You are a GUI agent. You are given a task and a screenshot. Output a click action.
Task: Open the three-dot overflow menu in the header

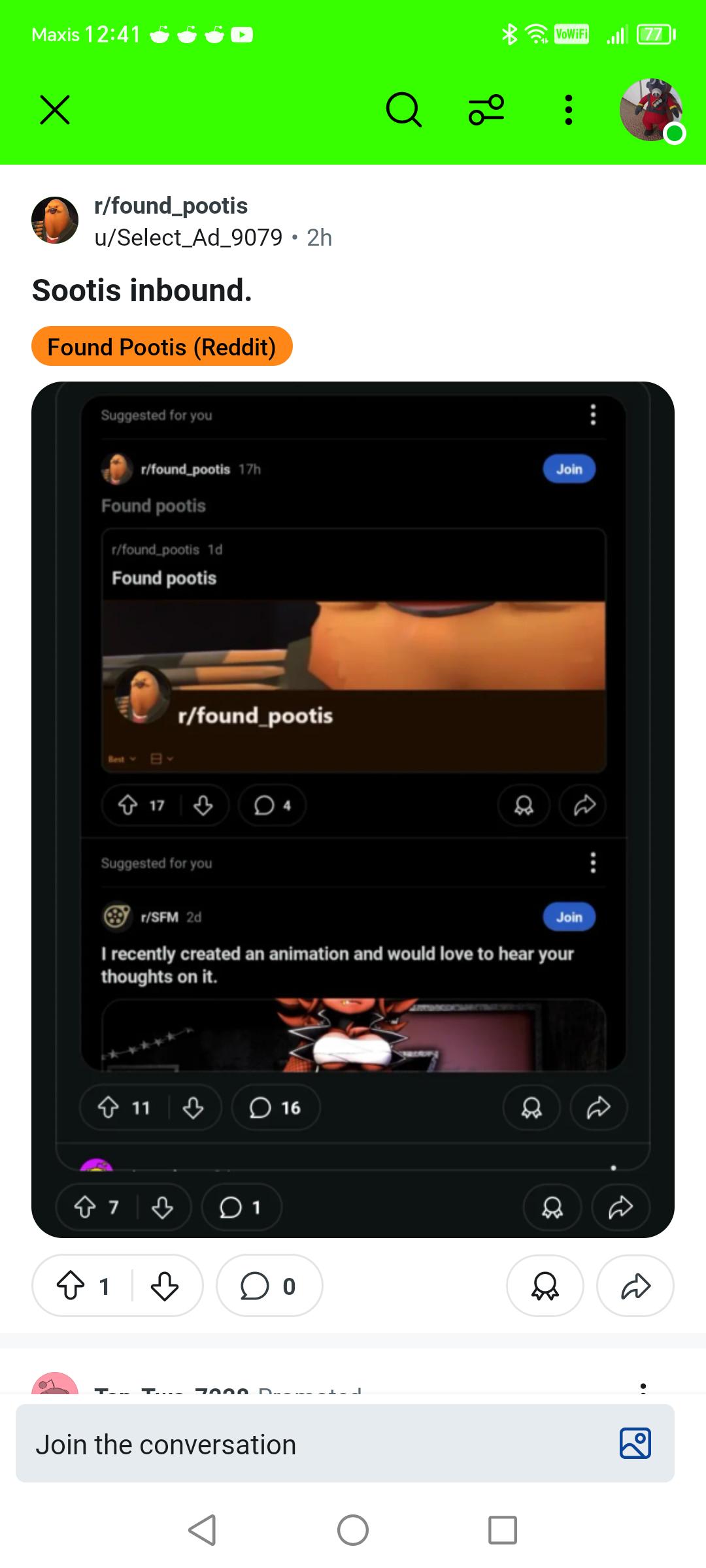click(x=569, y=110)
